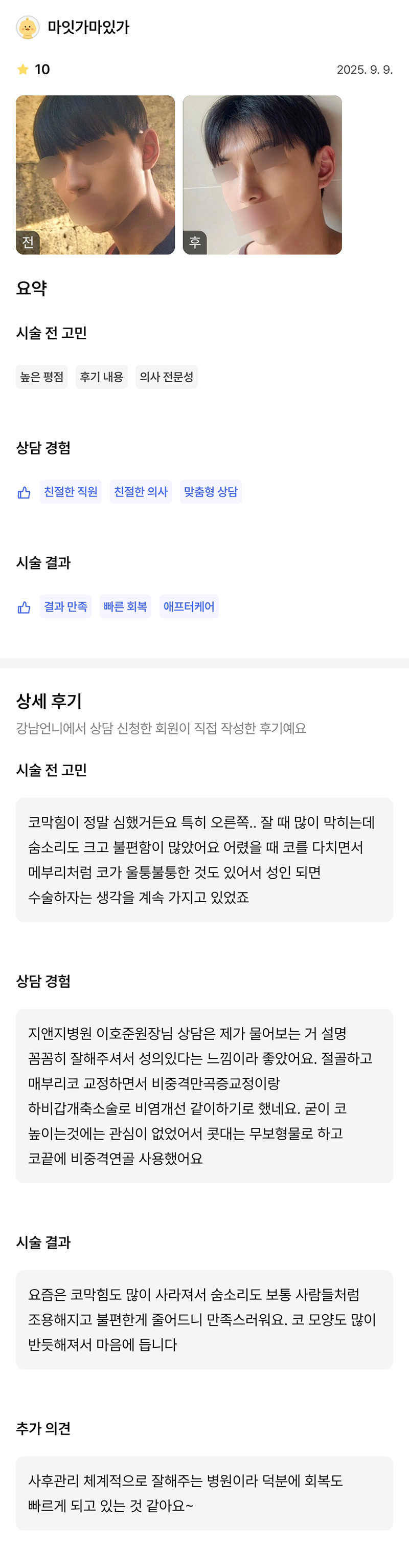Open the after photo labeled 후

[262, 175]
